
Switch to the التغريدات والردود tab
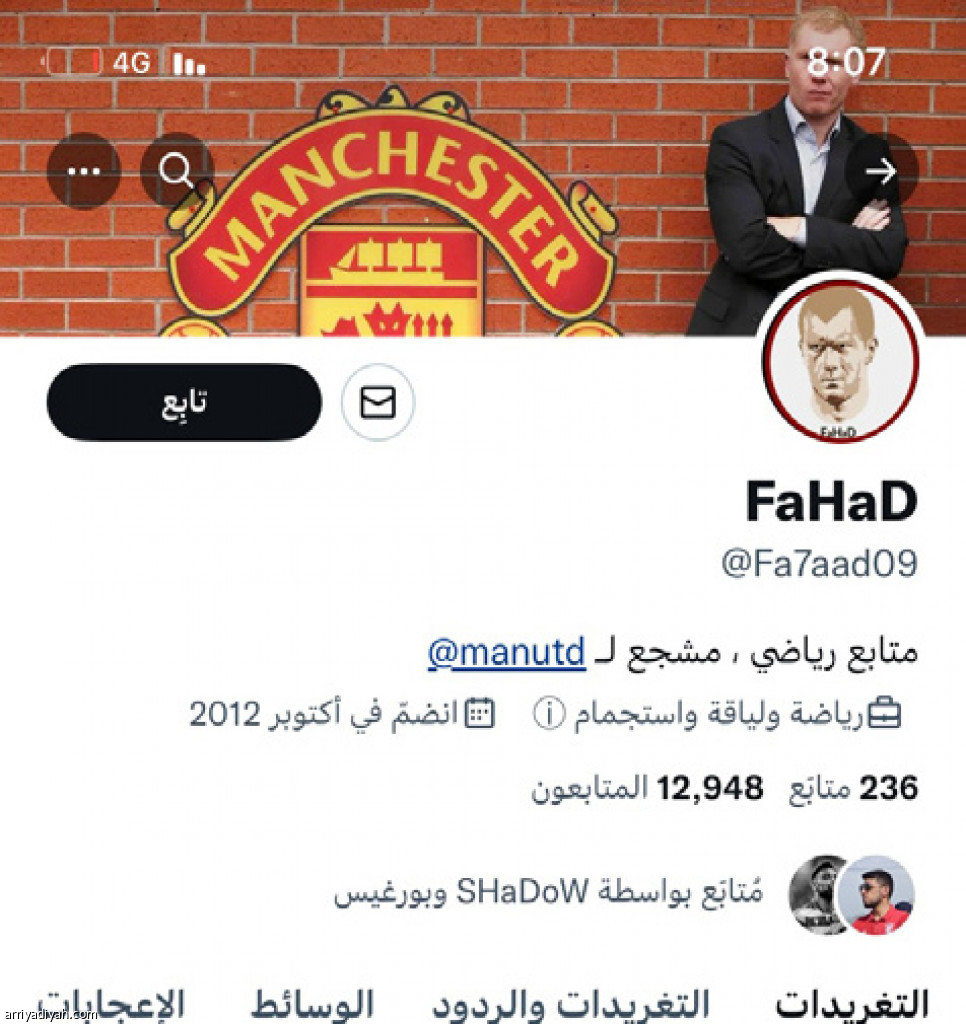point(570,1002)
